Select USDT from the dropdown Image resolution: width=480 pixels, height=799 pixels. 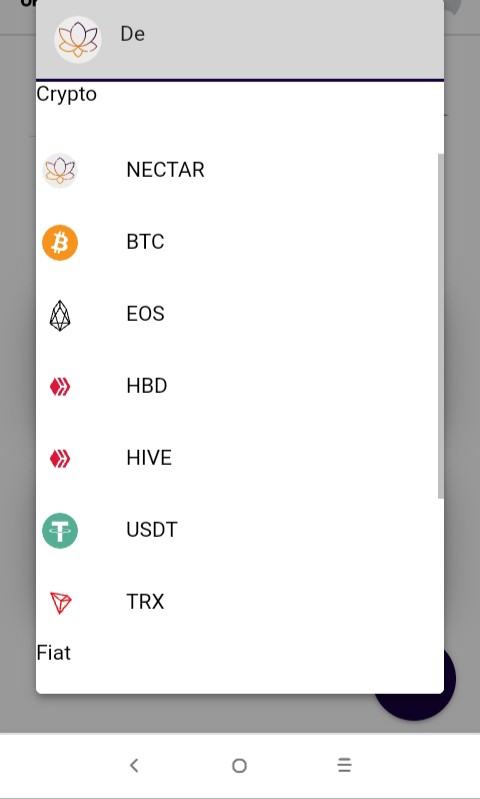coord(237,530)
